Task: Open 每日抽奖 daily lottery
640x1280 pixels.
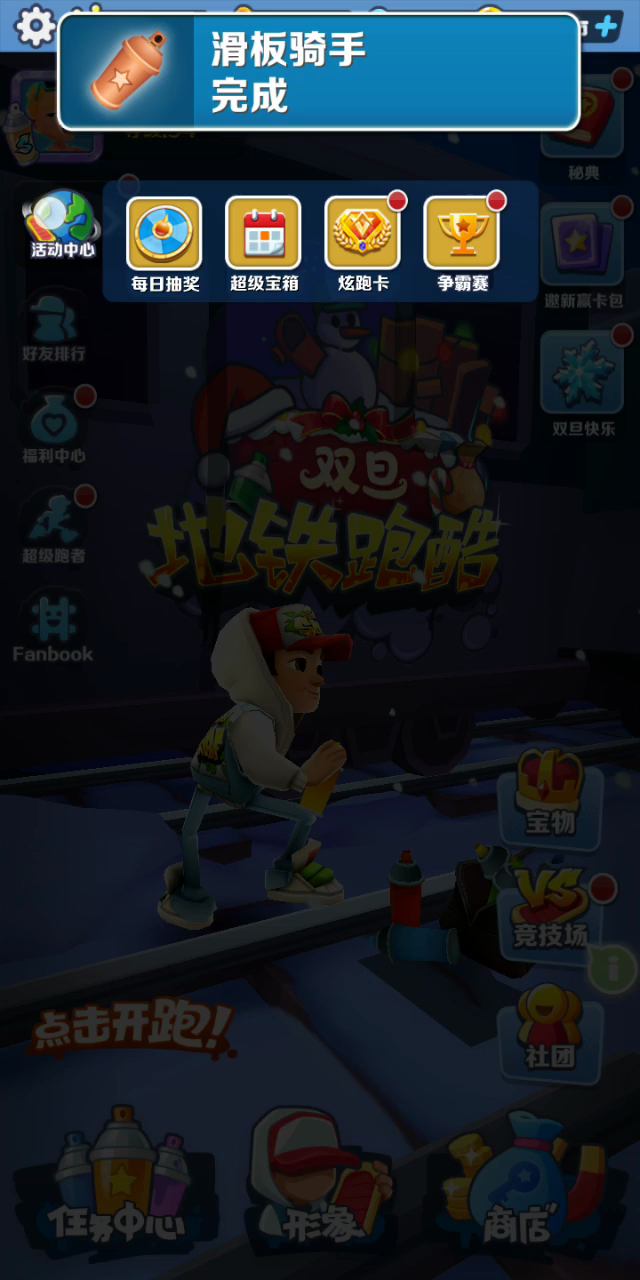Action: (164, 235)
